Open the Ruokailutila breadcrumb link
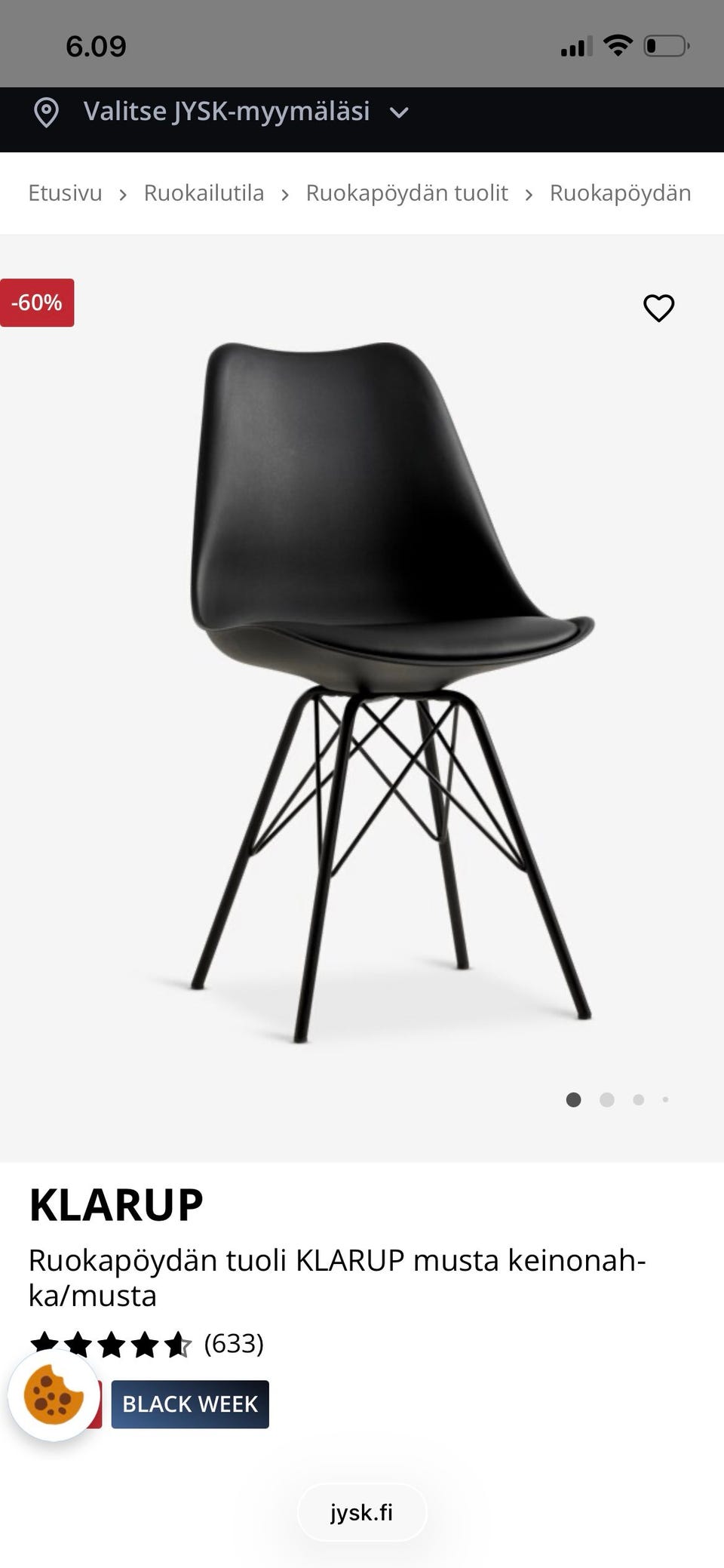 204,193
